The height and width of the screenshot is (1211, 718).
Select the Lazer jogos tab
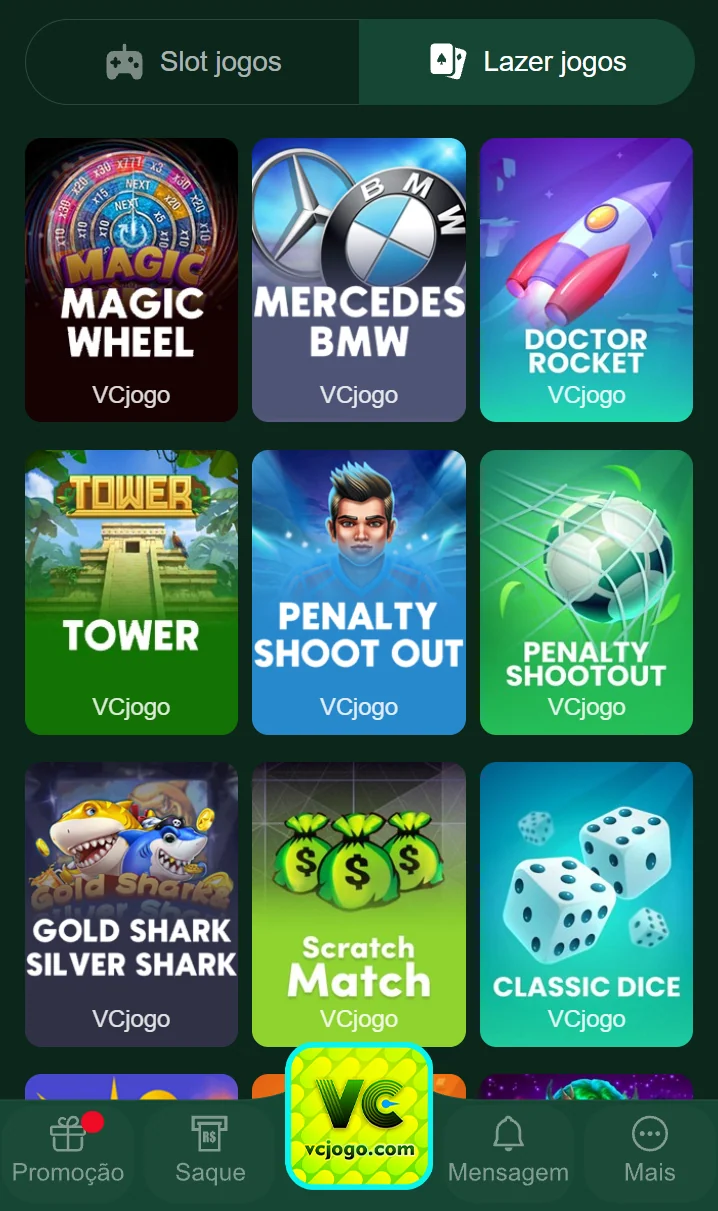[x=527, y=62]
